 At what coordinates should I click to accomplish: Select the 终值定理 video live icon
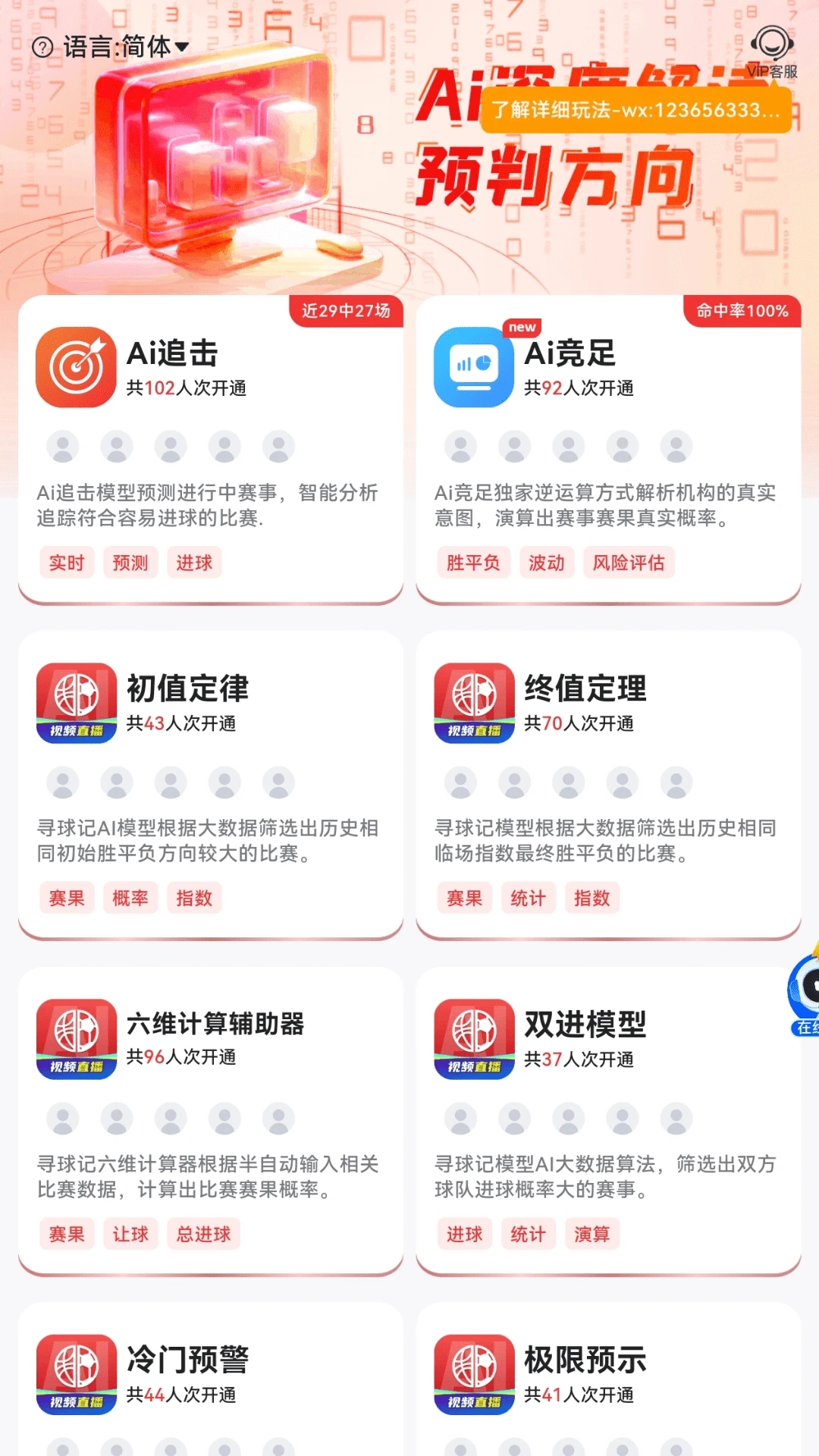[472, 701]
